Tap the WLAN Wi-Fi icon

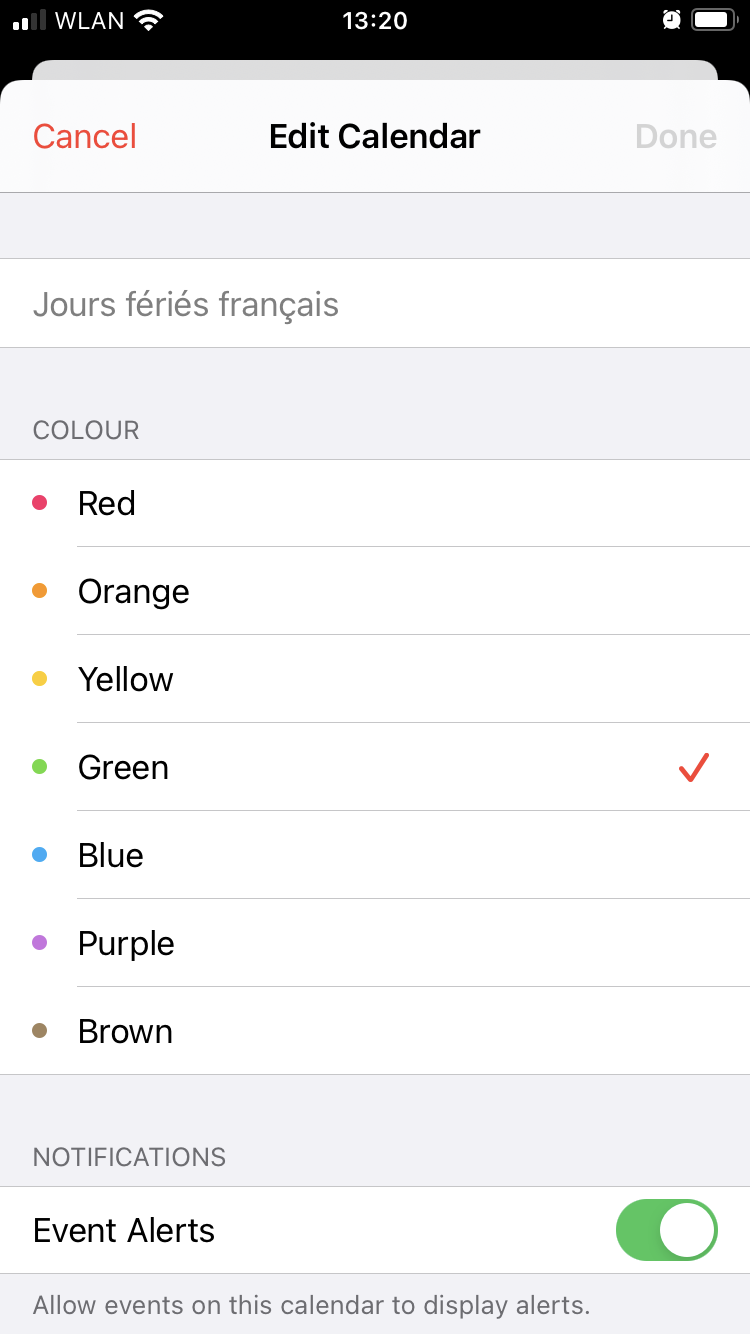point(146,19)
